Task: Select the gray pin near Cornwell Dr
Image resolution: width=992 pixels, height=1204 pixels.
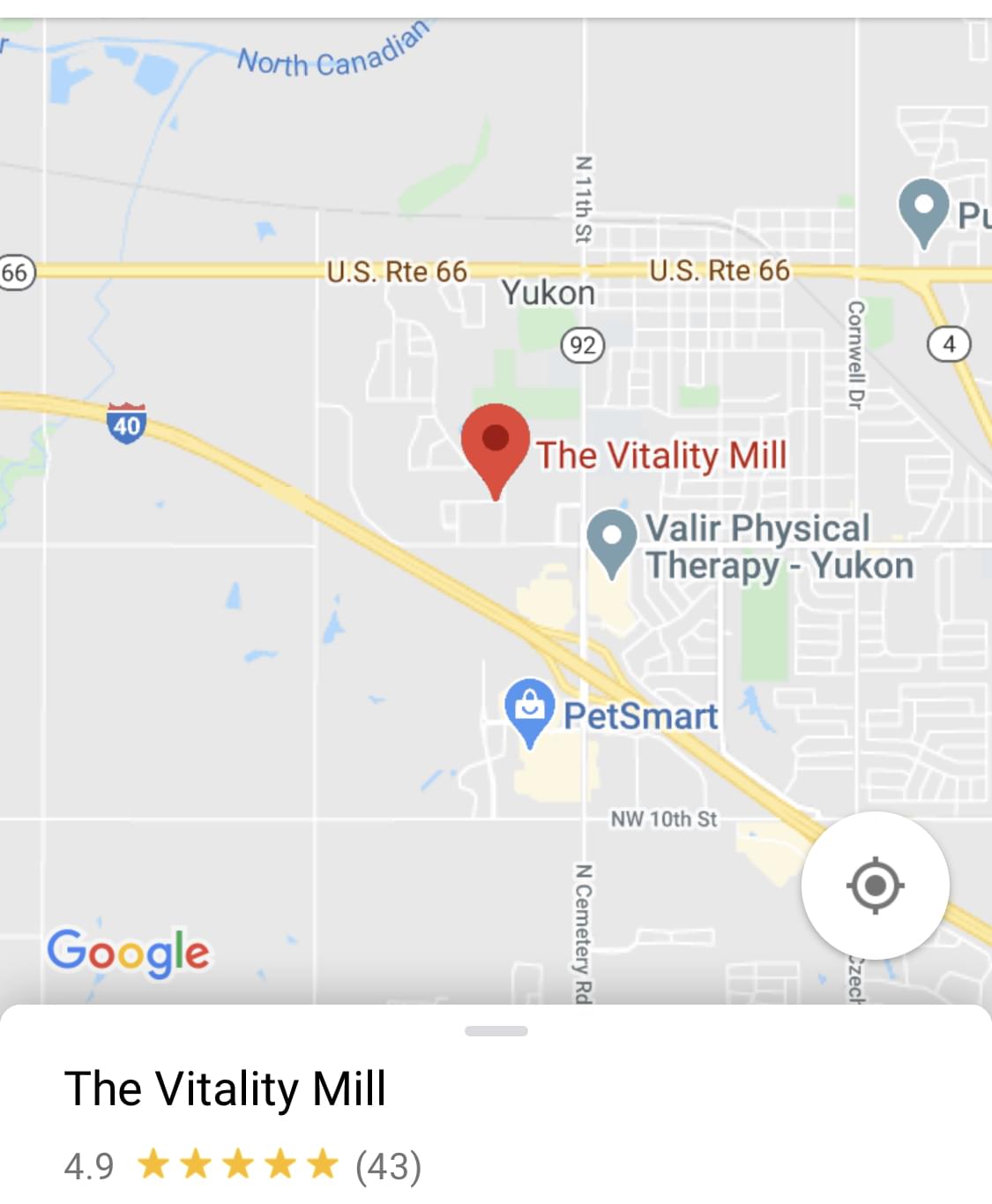Action: 923,208
